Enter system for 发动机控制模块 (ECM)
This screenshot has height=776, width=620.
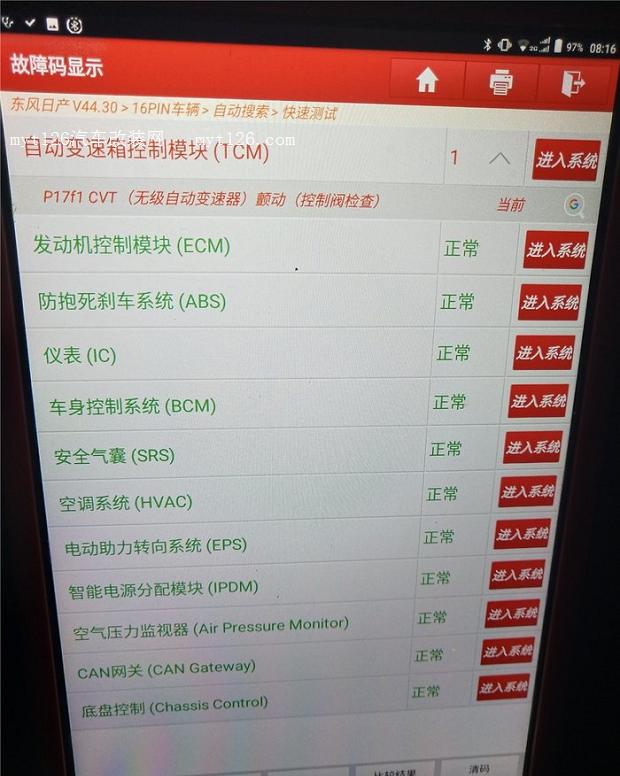[555, 250]
